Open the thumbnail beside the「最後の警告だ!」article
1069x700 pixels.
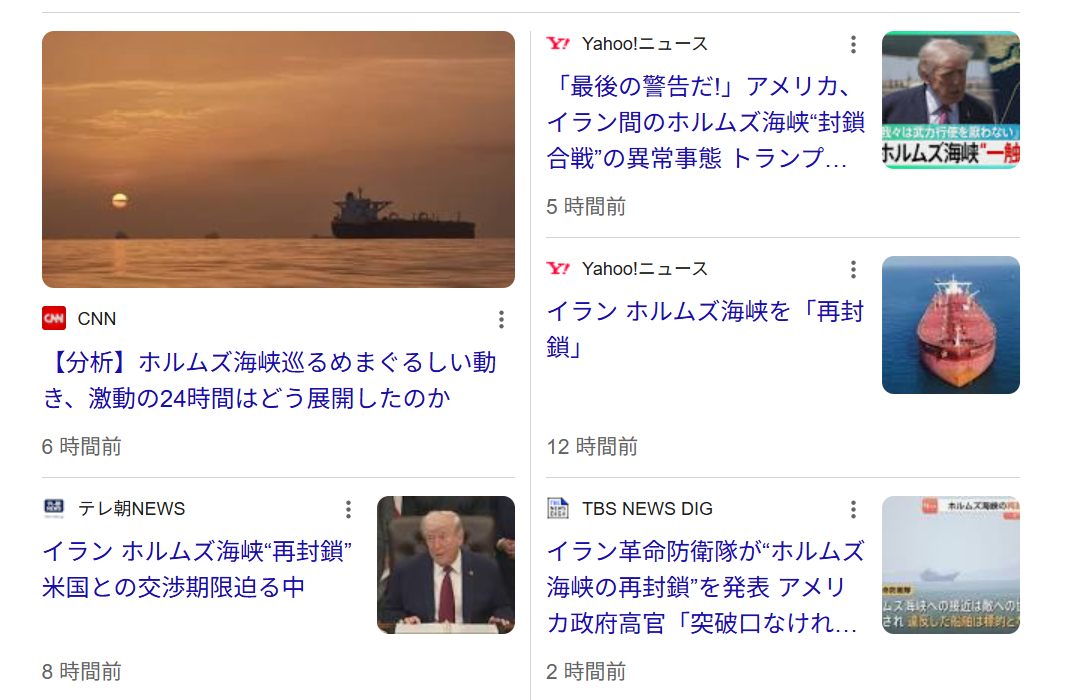950,100
